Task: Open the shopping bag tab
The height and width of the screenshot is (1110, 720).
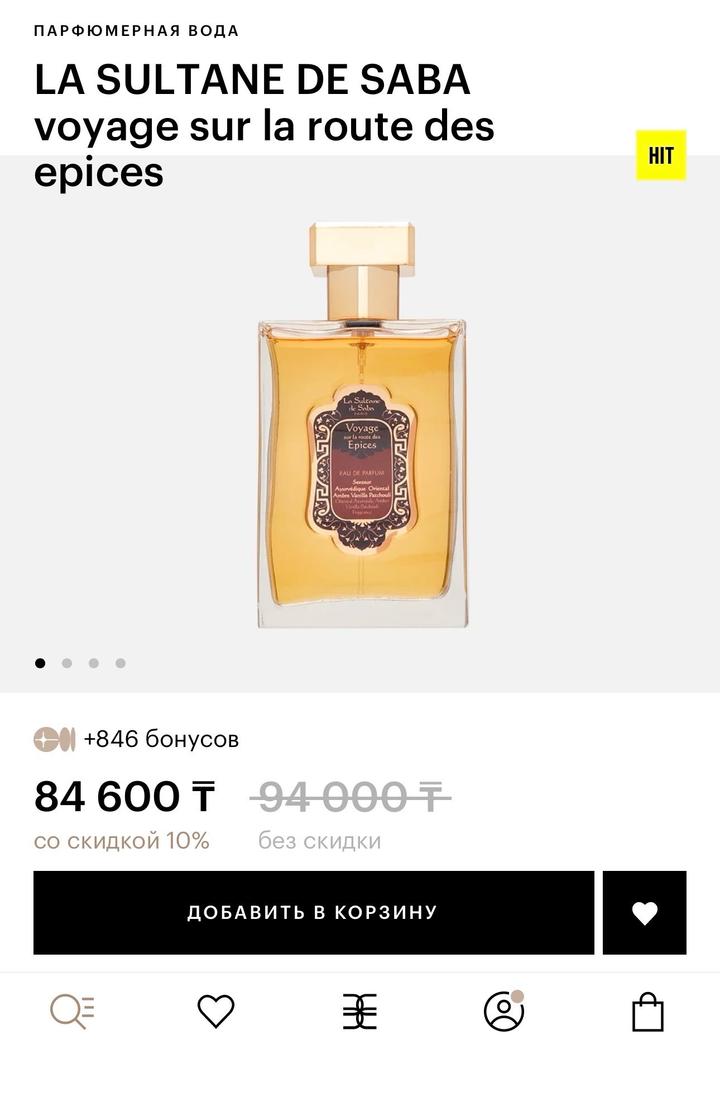Action: [648, 1011]
